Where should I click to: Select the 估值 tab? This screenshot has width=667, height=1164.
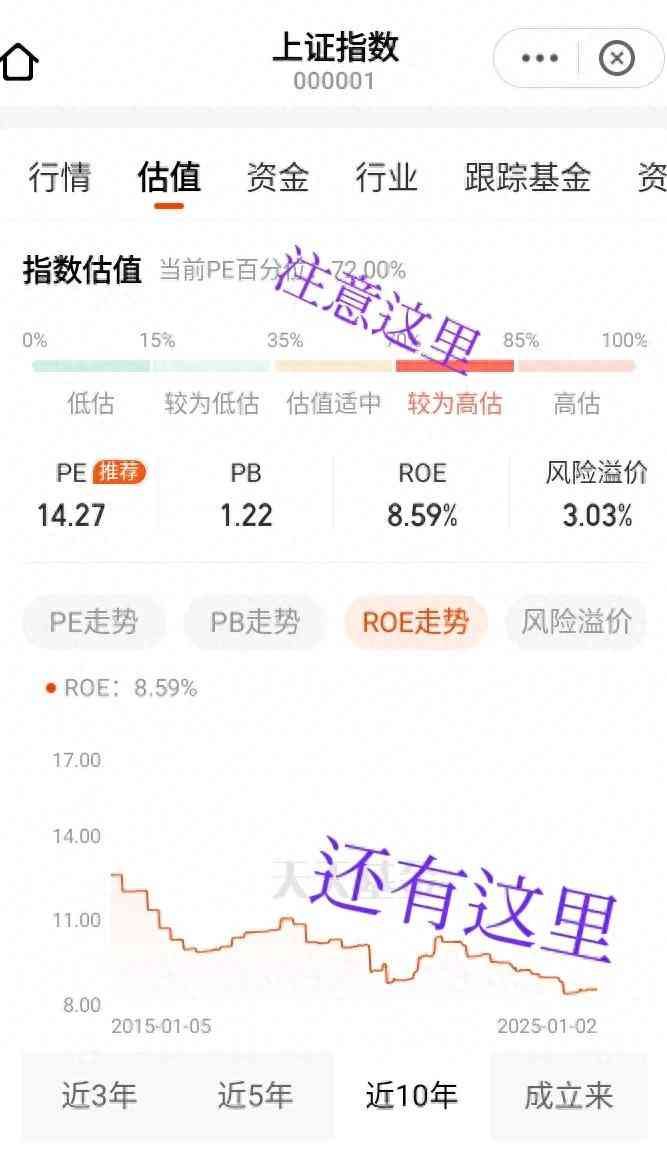169,178
